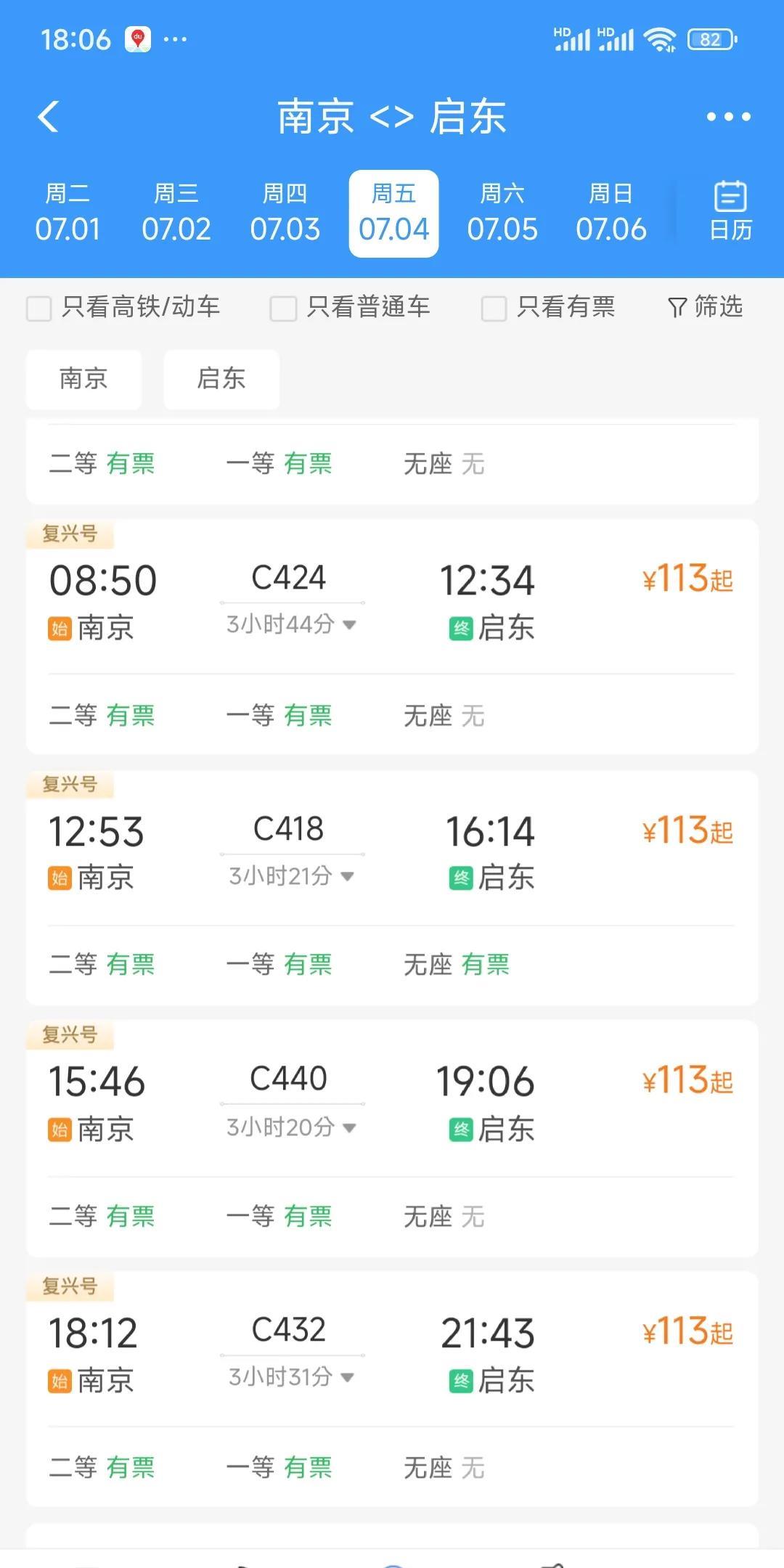Select date 周三 07.02
The image size is (784, 1568).
pyautogui.click(x=176, y=214)
